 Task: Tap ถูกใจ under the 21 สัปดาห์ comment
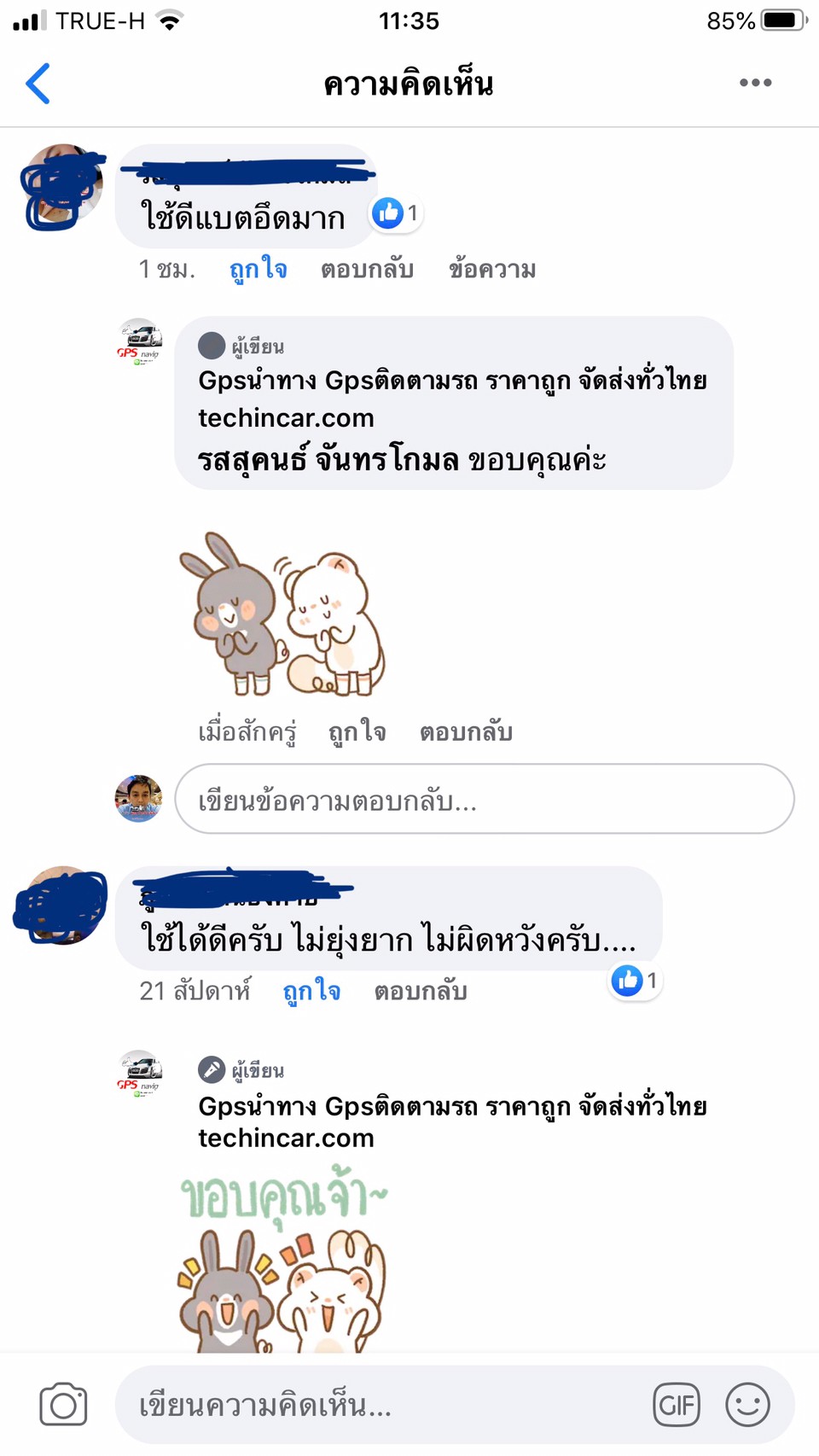coord(311,992)
